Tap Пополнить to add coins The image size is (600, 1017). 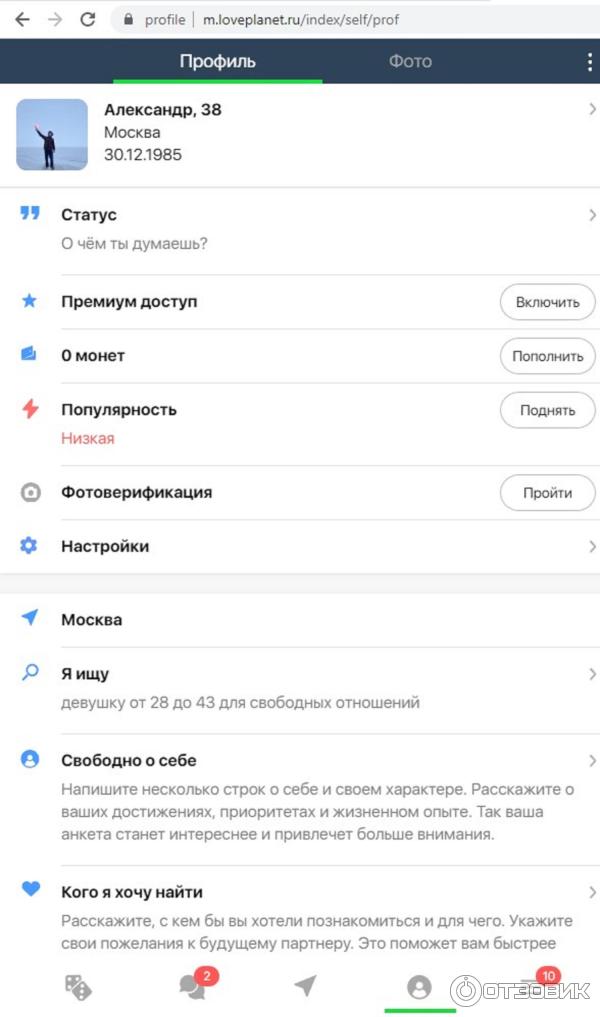(547, 356)
